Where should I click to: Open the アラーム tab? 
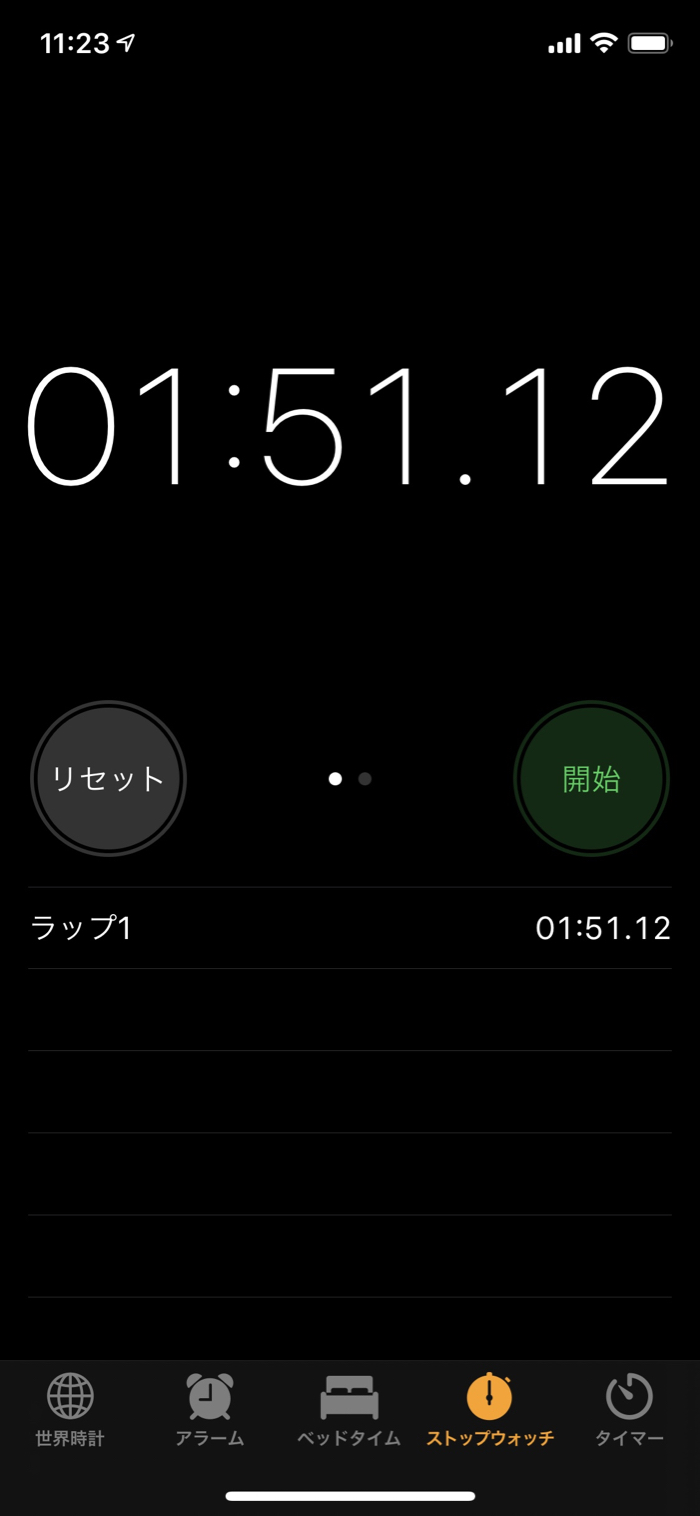[210, 1410]
